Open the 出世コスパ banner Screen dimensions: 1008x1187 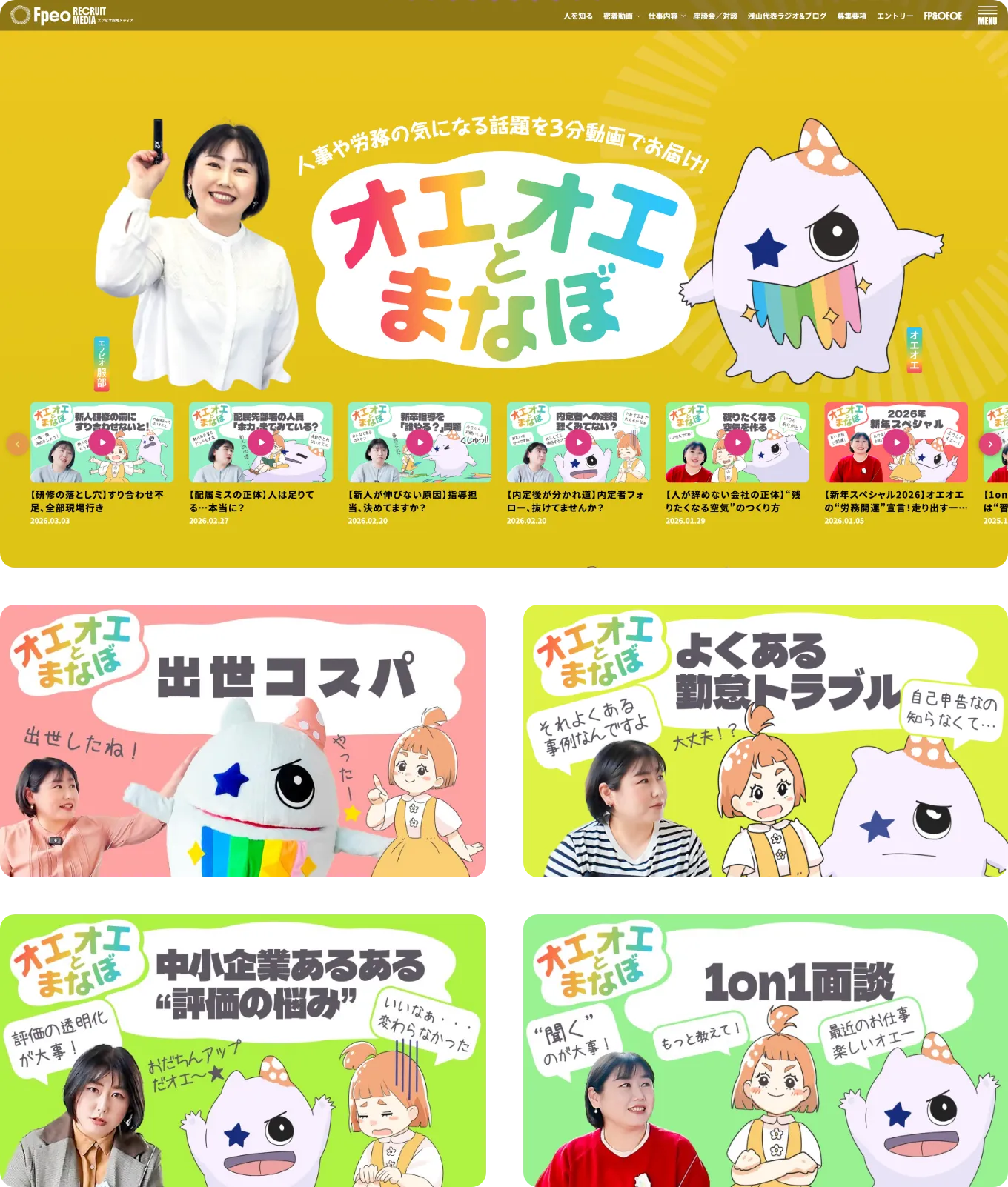243,741
